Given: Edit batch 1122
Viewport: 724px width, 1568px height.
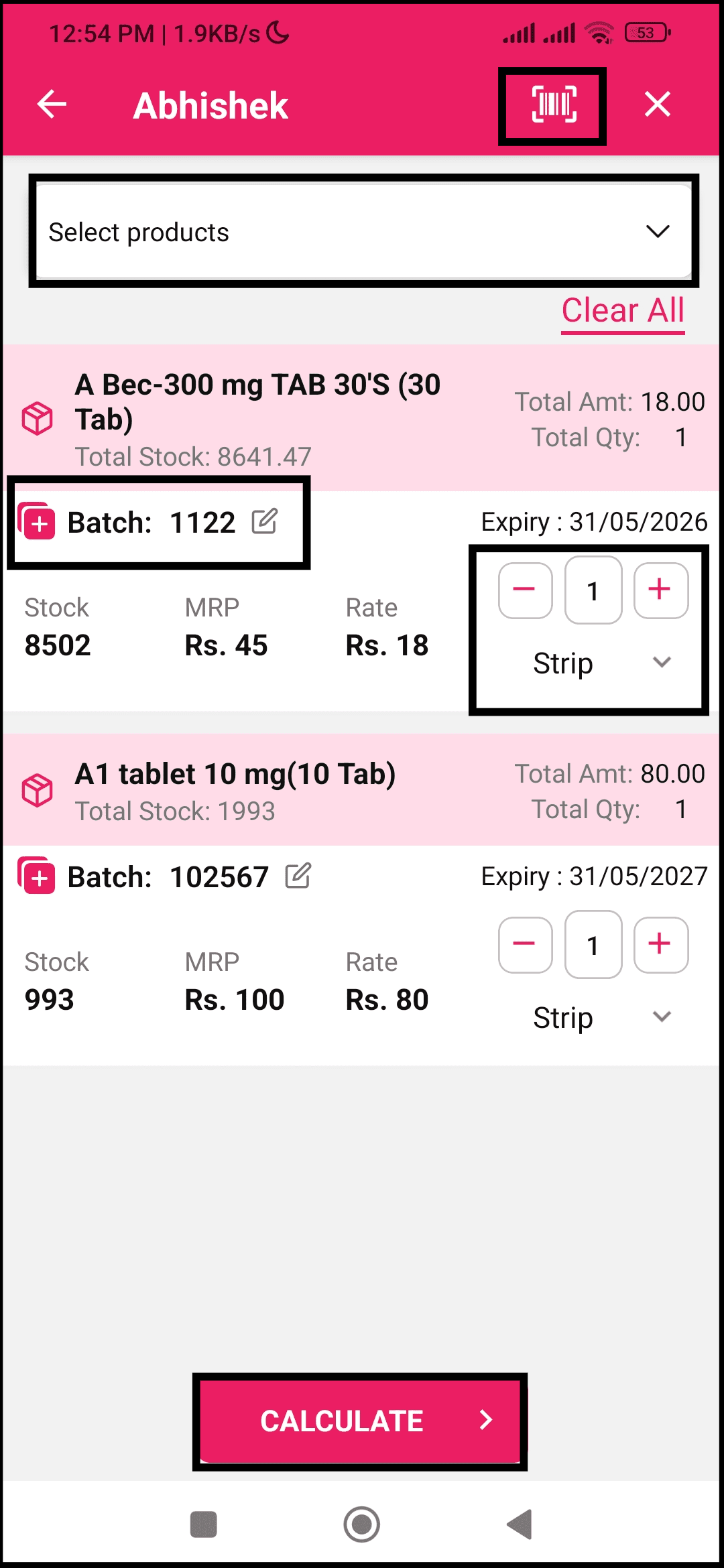Looking at the screenshot, I should click(x=265, y=521).
